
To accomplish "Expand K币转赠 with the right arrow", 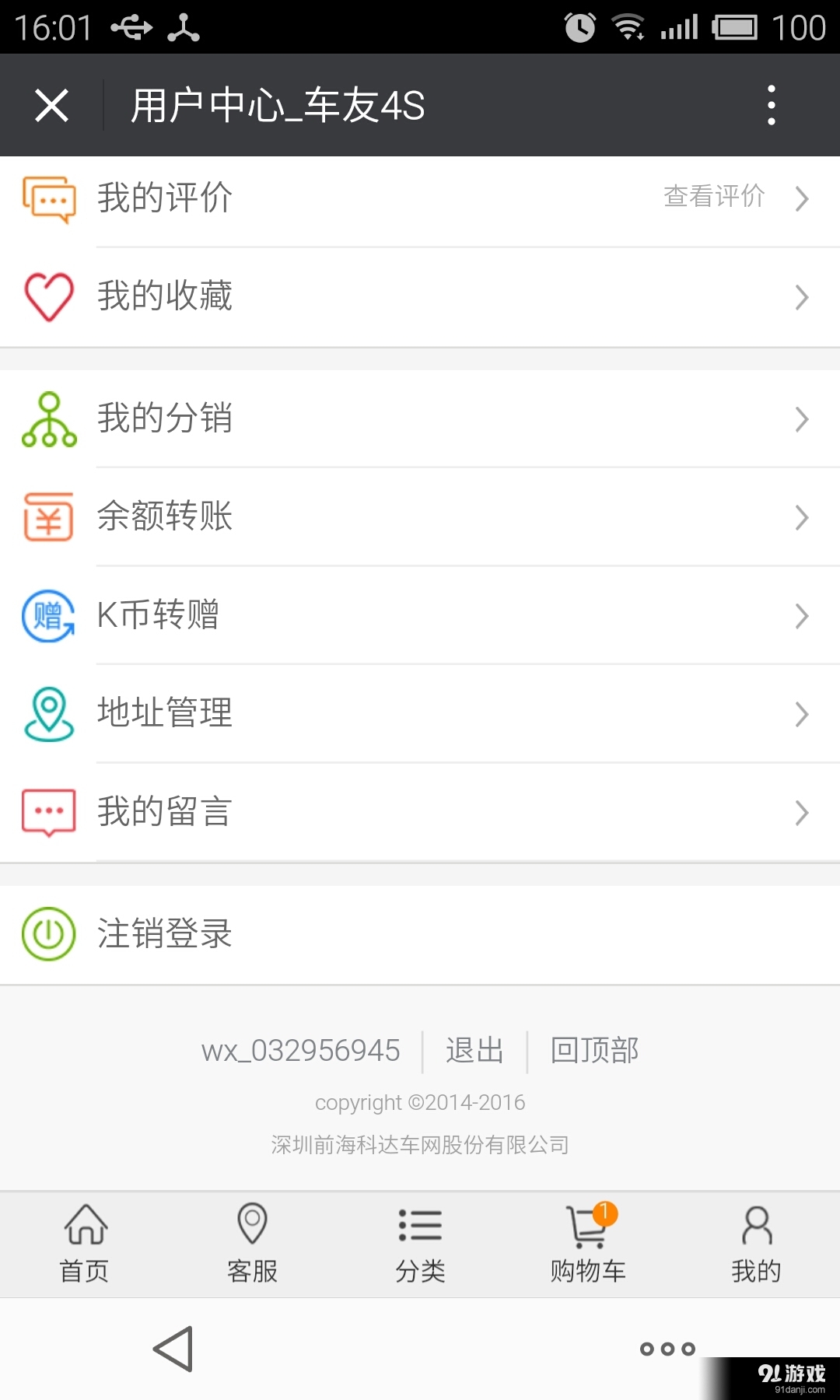I will [x=803, y=616].
